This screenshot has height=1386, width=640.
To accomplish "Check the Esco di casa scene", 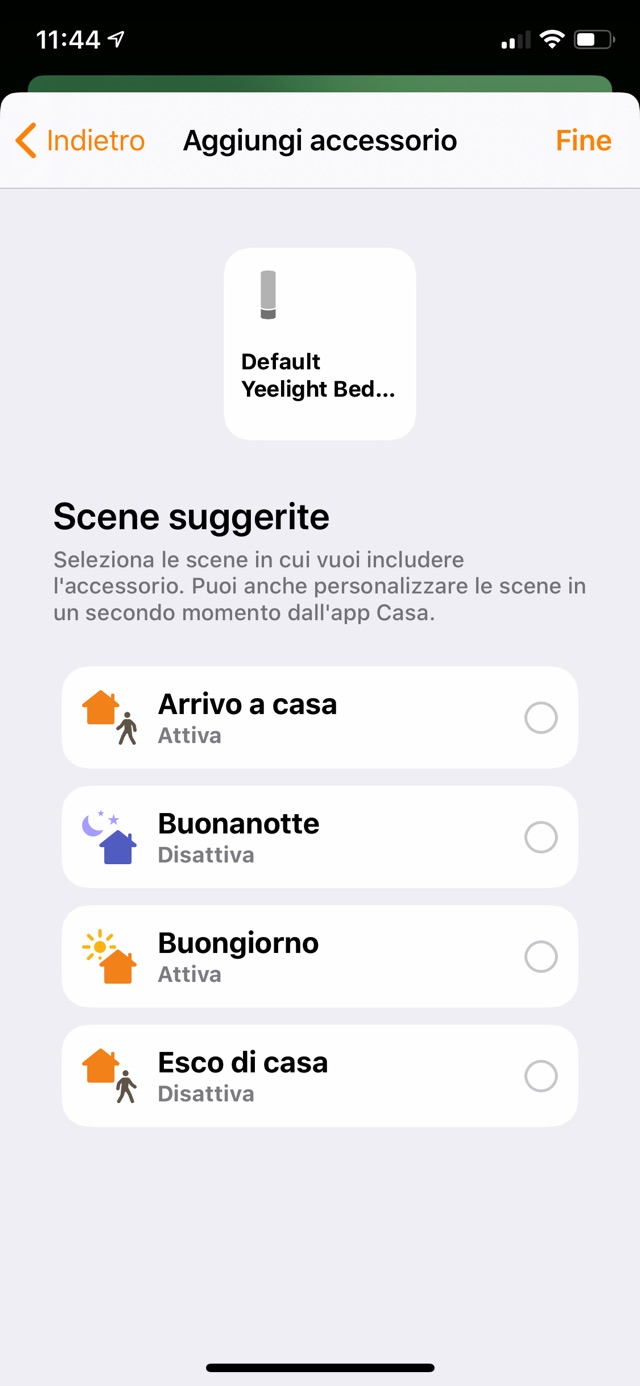I will 540,1076.
